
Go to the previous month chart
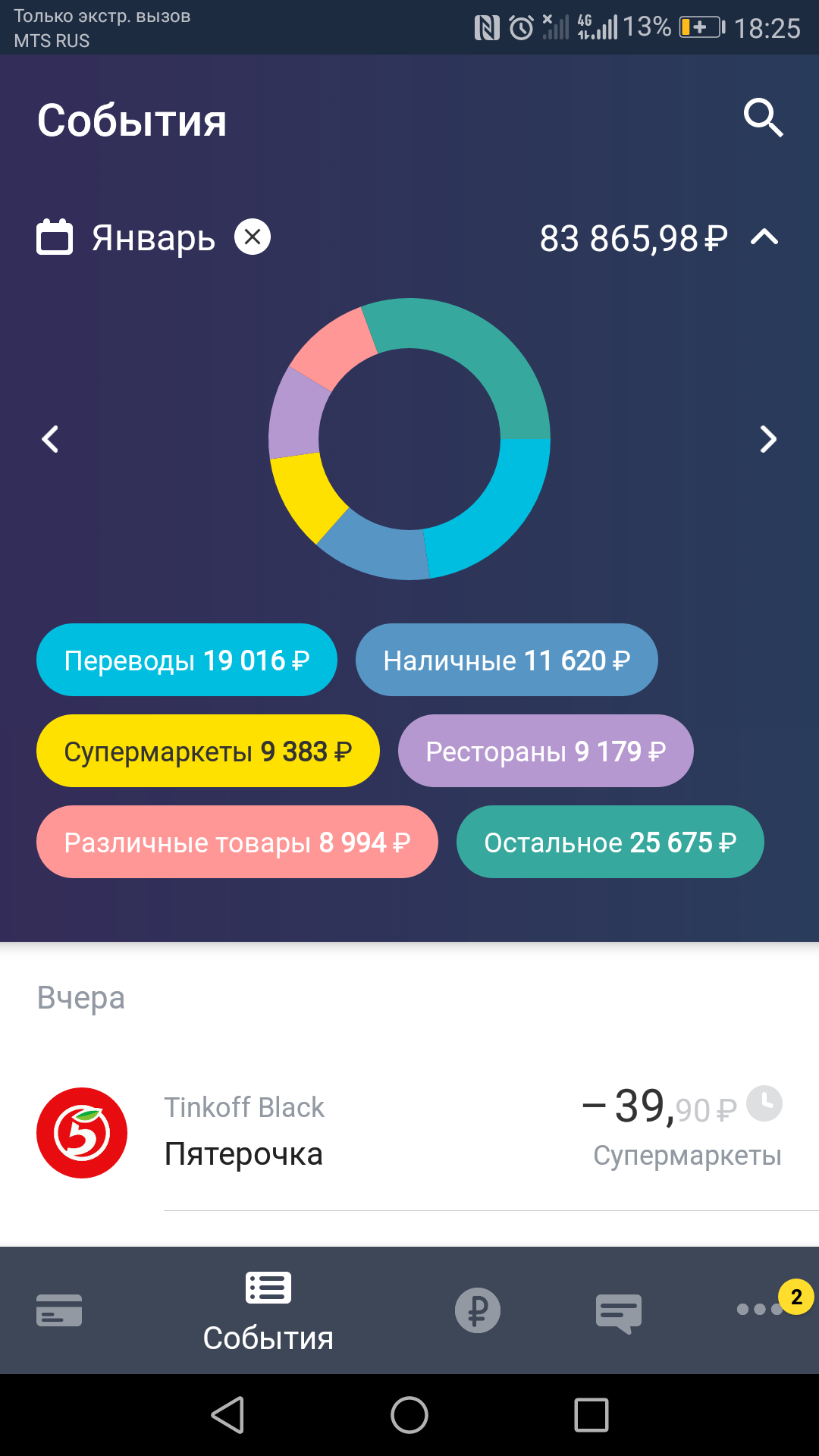coord(50,439)
